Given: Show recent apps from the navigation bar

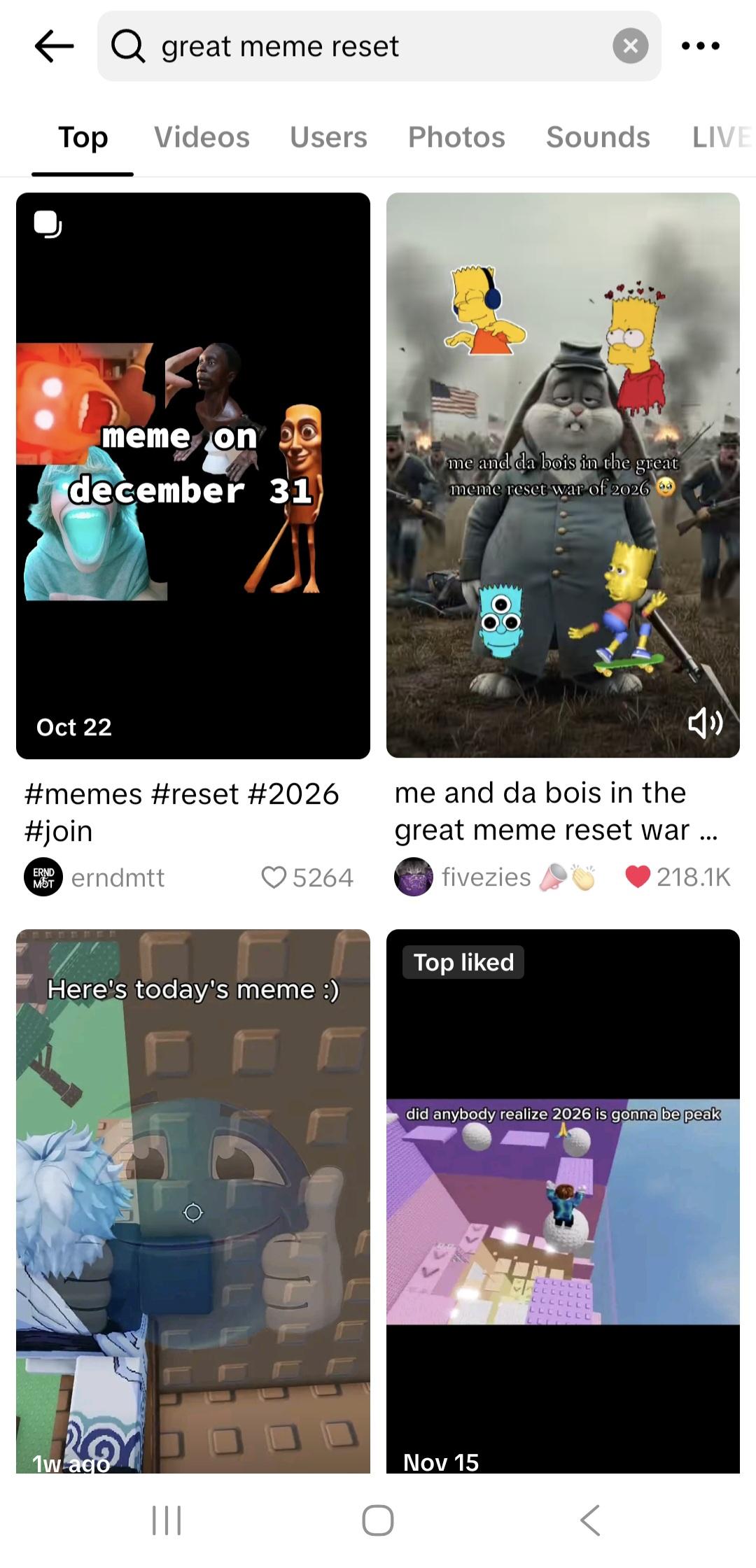Looking at the screenshot, I should (167, 1520).
